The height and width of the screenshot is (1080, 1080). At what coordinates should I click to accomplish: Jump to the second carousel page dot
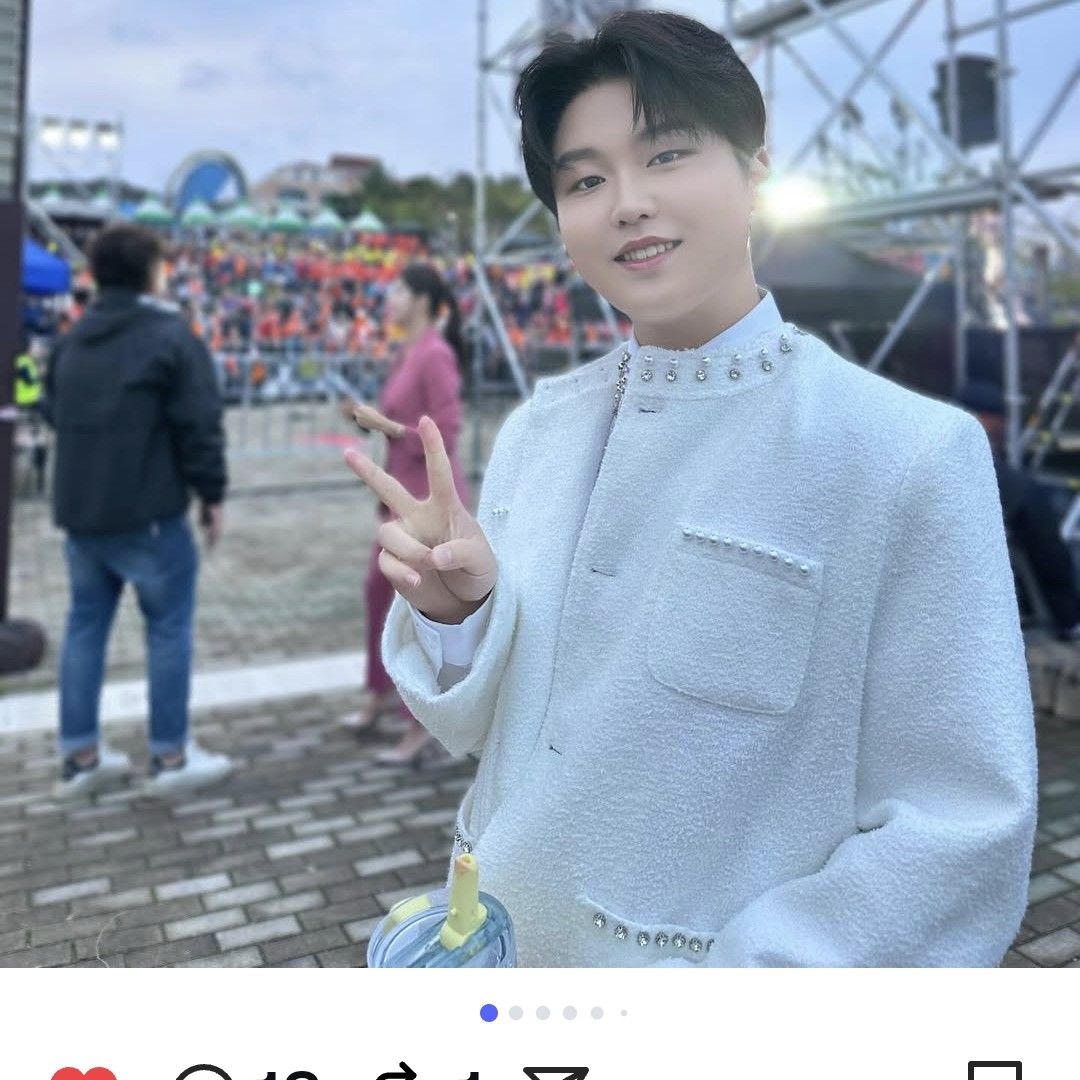pyautogui.click(x=516, y=1013)
